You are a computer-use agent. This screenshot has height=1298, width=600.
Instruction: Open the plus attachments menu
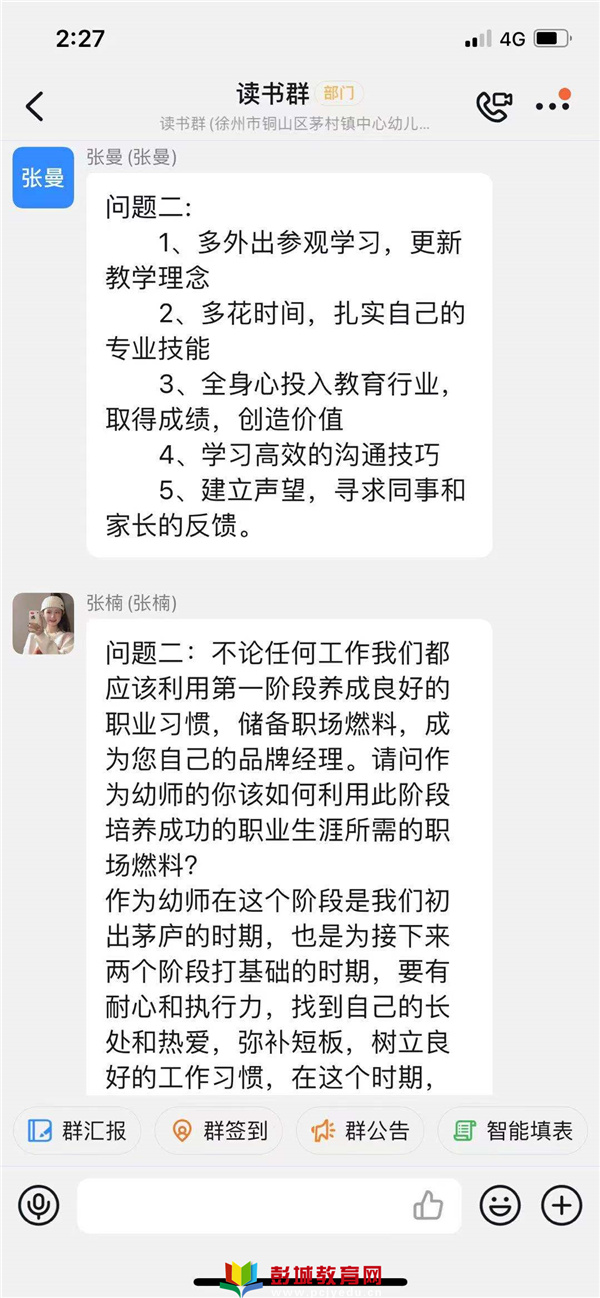click(562, 1205)
